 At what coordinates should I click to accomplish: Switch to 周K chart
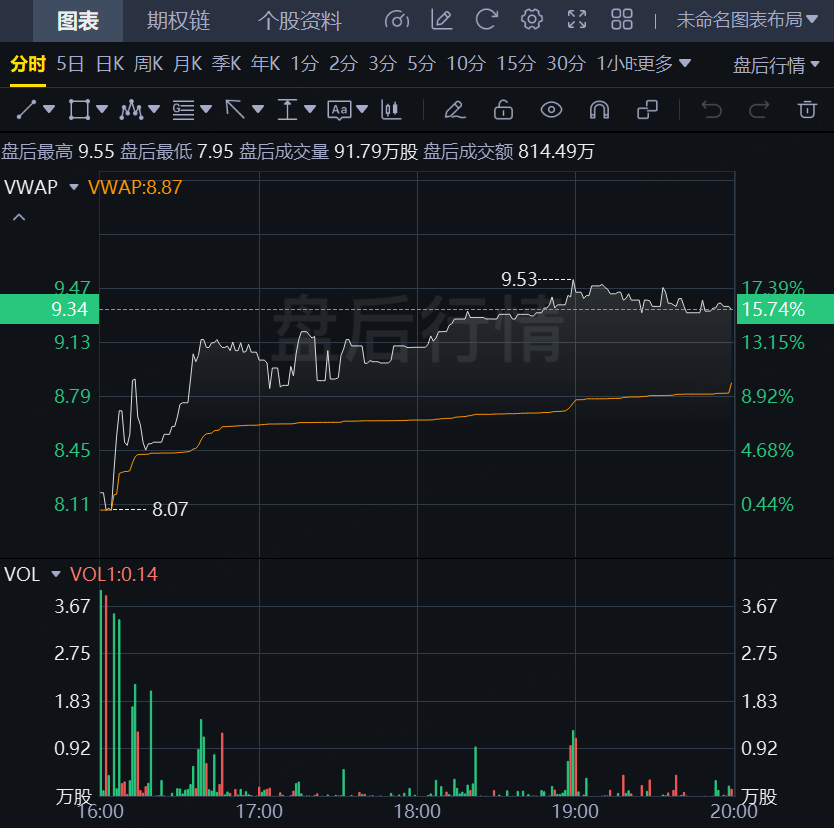click(x=148, y=64)
